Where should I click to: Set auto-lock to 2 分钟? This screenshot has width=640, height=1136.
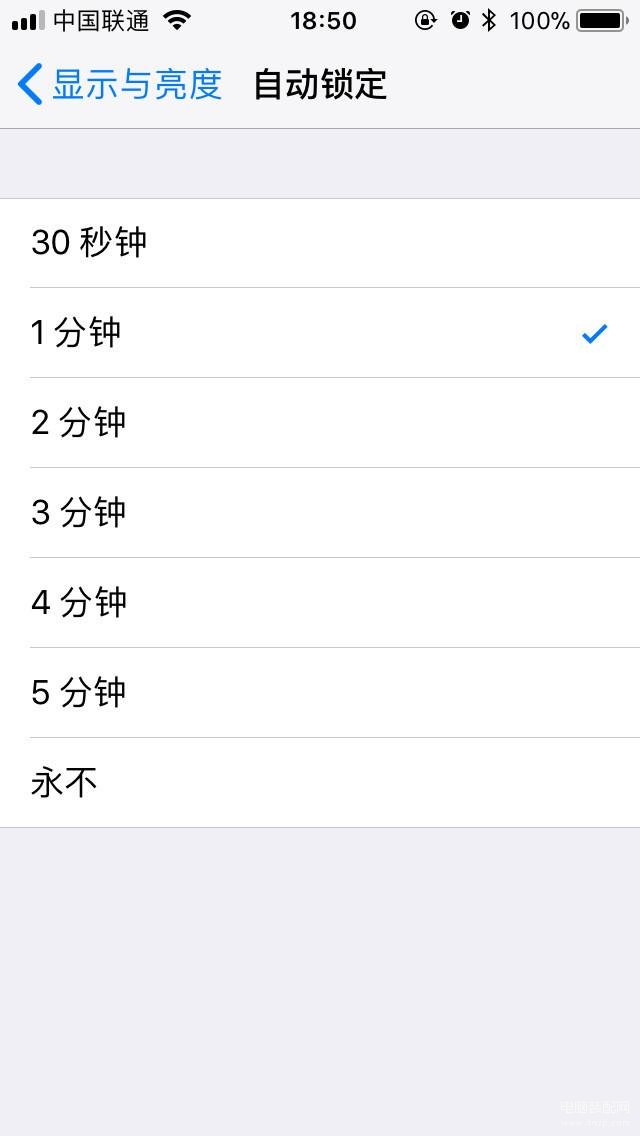click(80, 423)
